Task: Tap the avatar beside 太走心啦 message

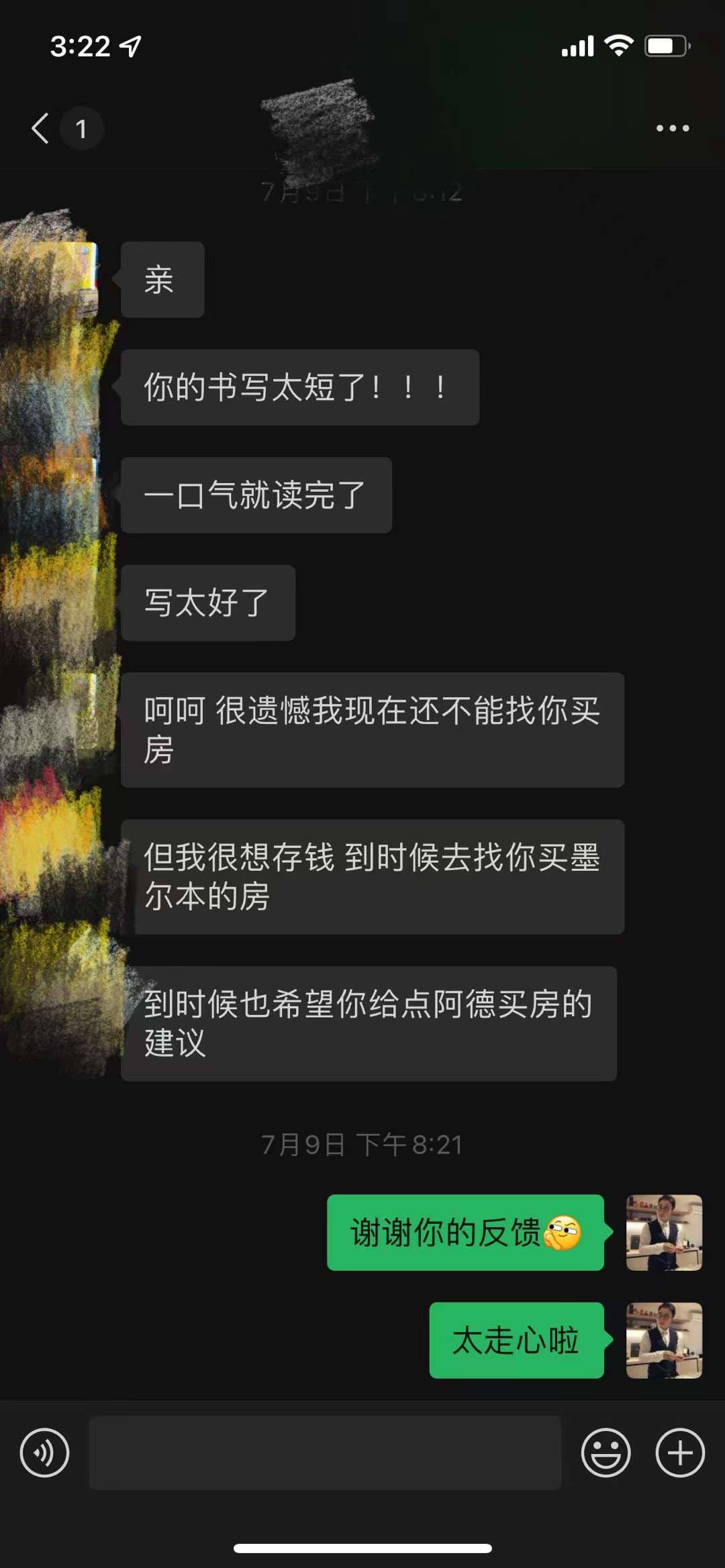Action: tap(664, 1341)
